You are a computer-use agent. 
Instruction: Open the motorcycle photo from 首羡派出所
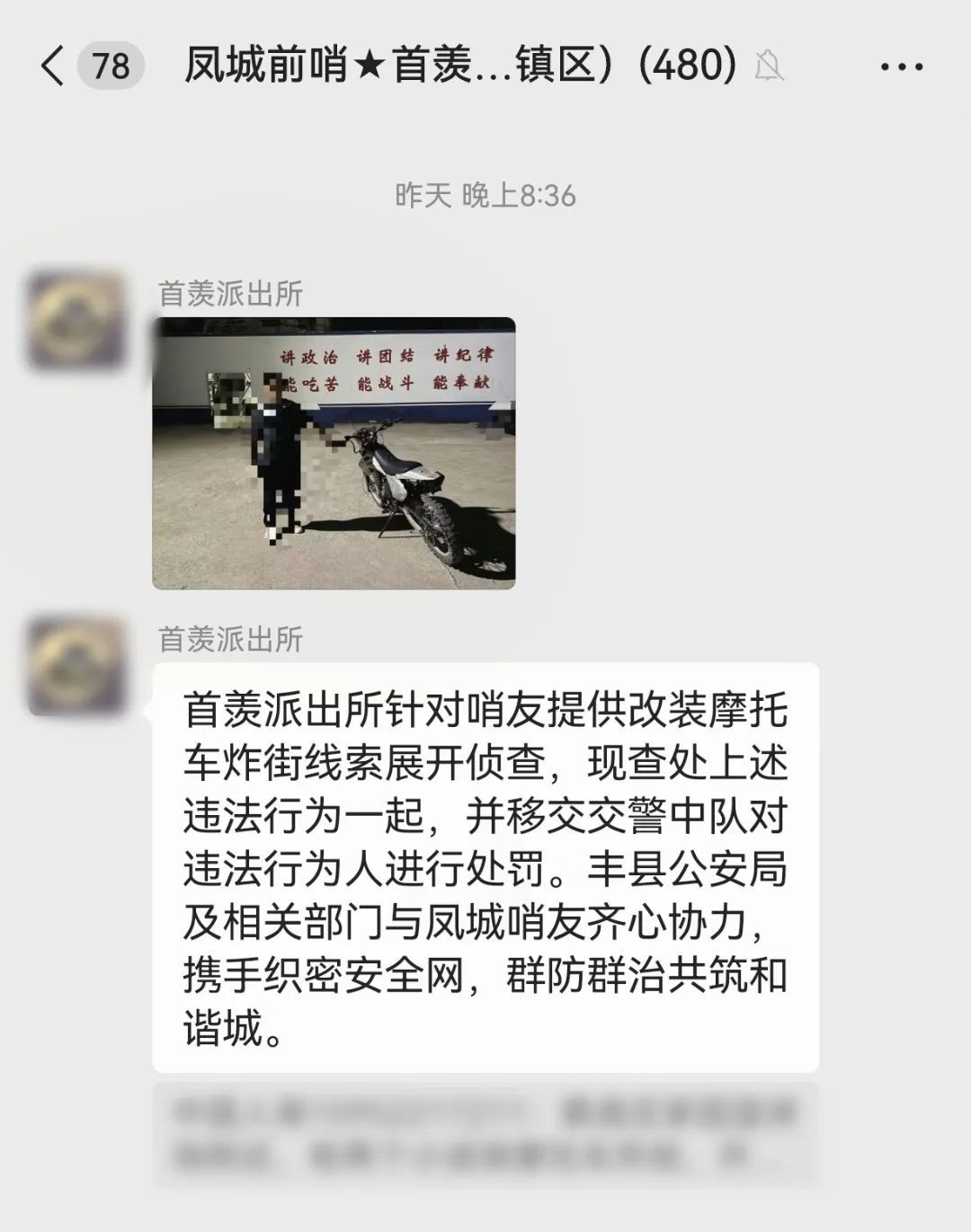coord(334,453)
